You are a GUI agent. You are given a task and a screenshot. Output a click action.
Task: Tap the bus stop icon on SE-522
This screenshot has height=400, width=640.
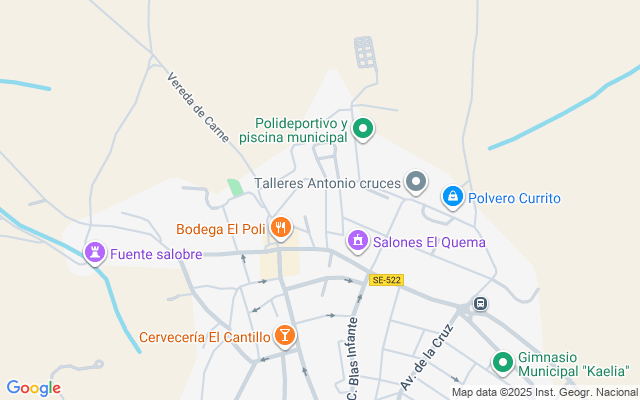[480, 304]
